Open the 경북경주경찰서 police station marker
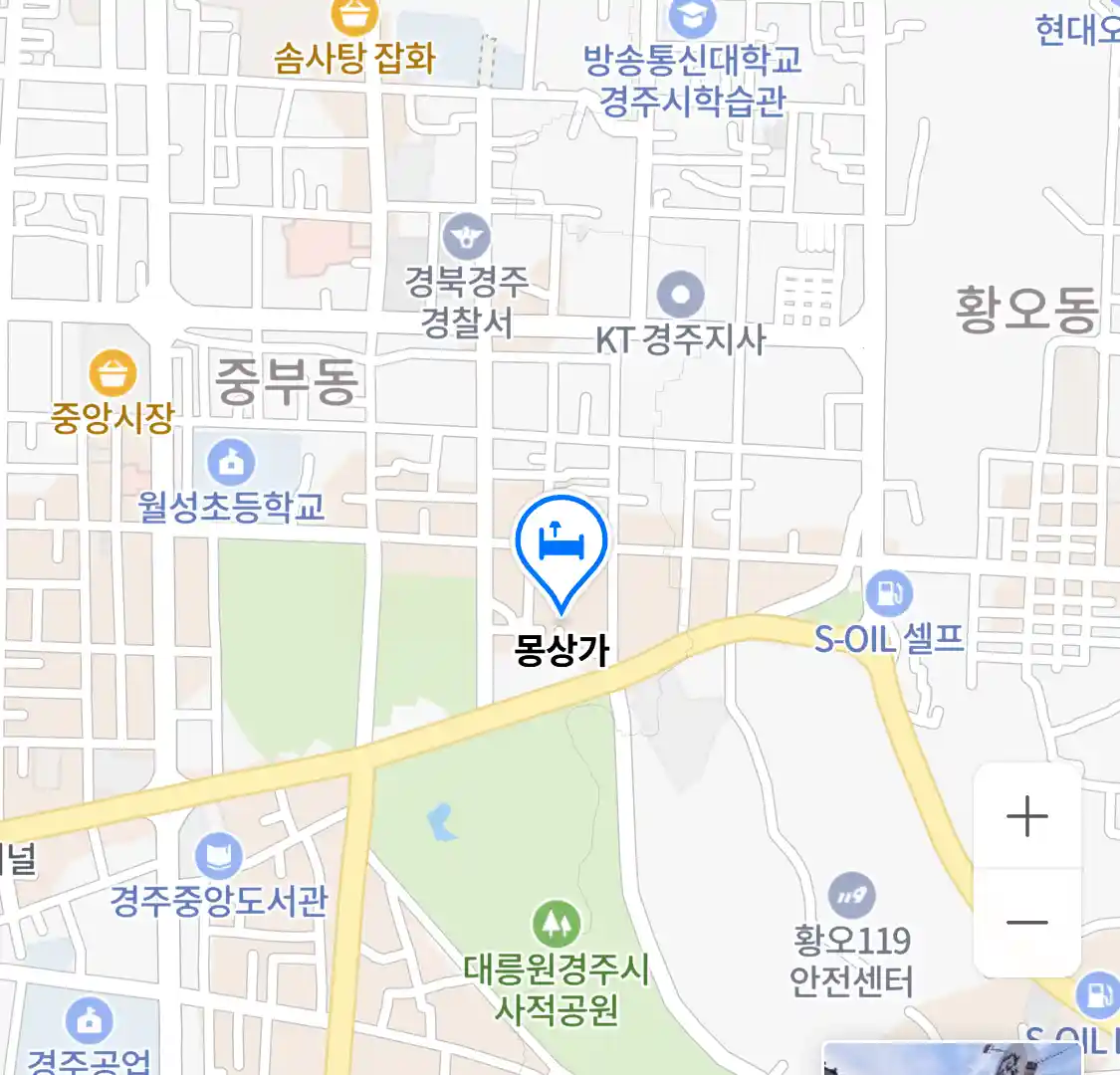The height and width of the screenshot is (1075, 1120). [466, 238]
